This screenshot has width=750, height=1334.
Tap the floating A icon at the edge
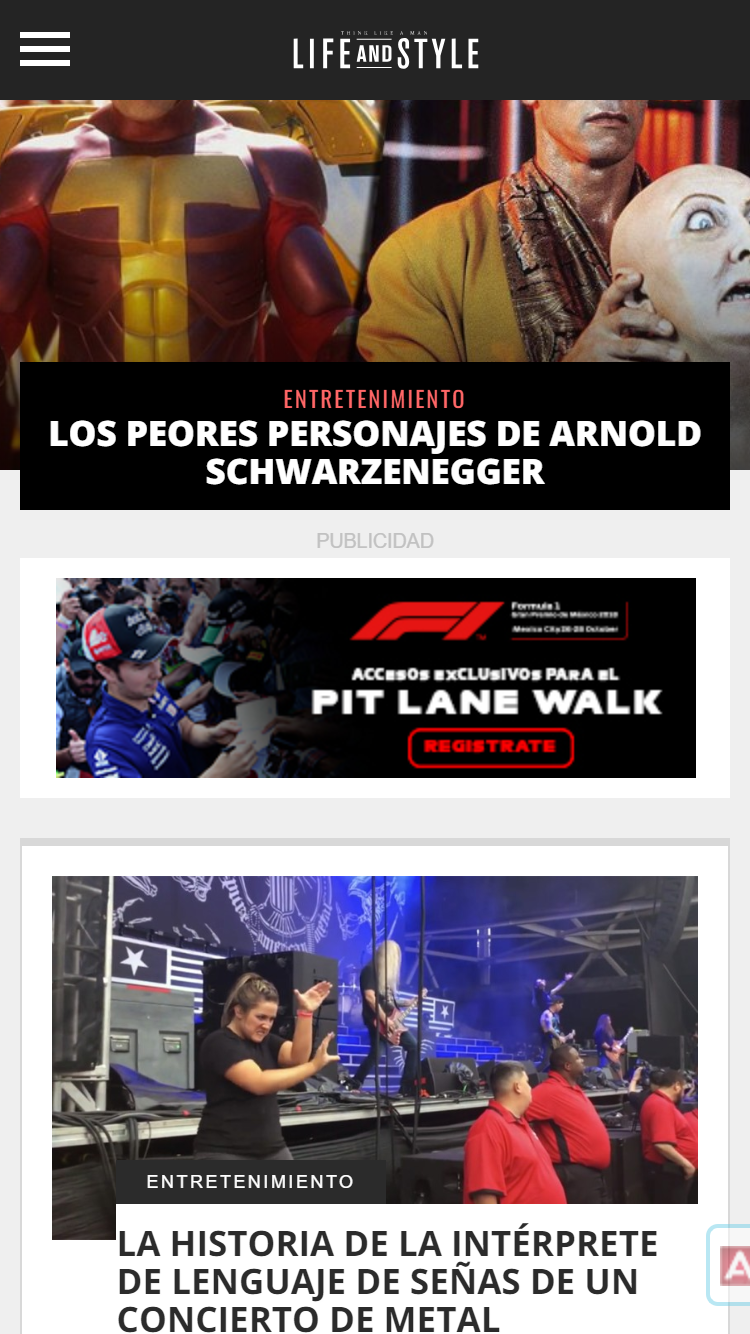[730, 1265]
